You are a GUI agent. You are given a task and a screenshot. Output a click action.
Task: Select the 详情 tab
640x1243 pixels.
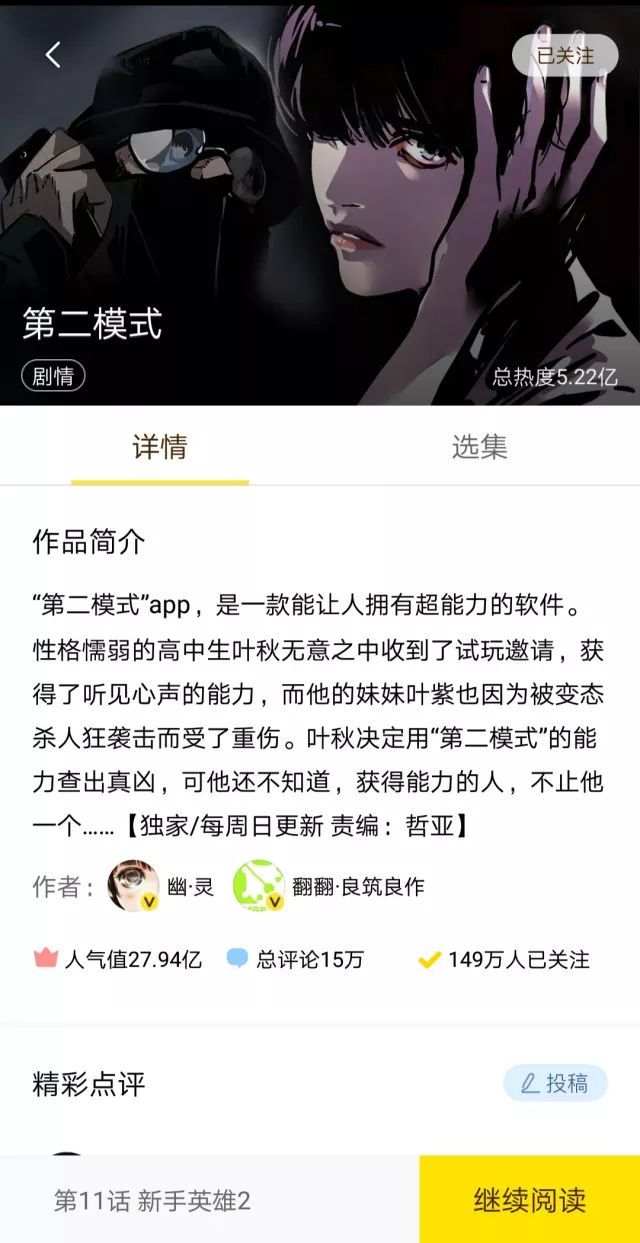160,447
